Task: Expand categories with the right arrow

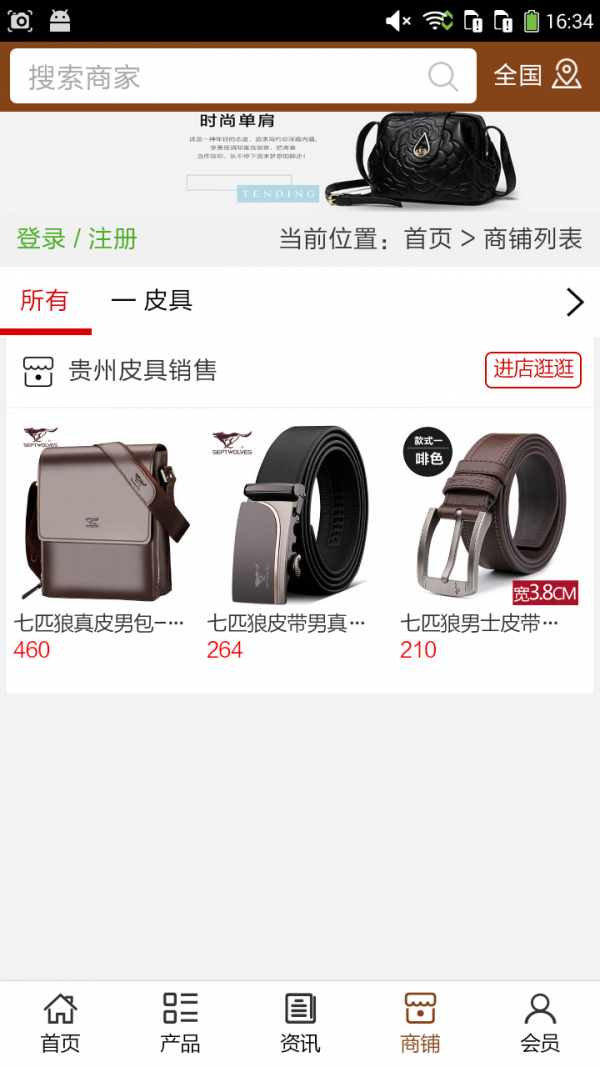Action: pos(574,302)
